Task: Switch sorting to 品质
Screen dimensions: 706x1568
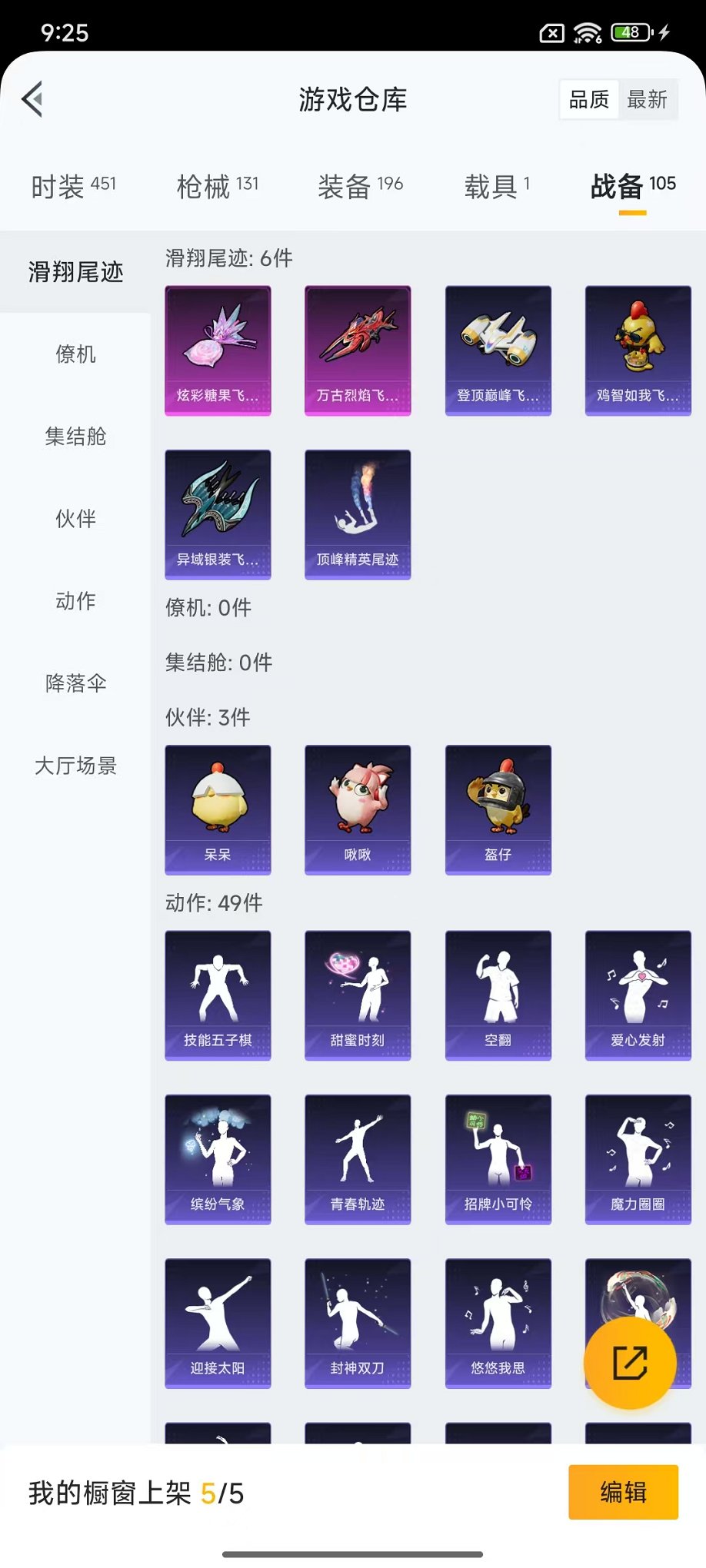Action: 588,98
